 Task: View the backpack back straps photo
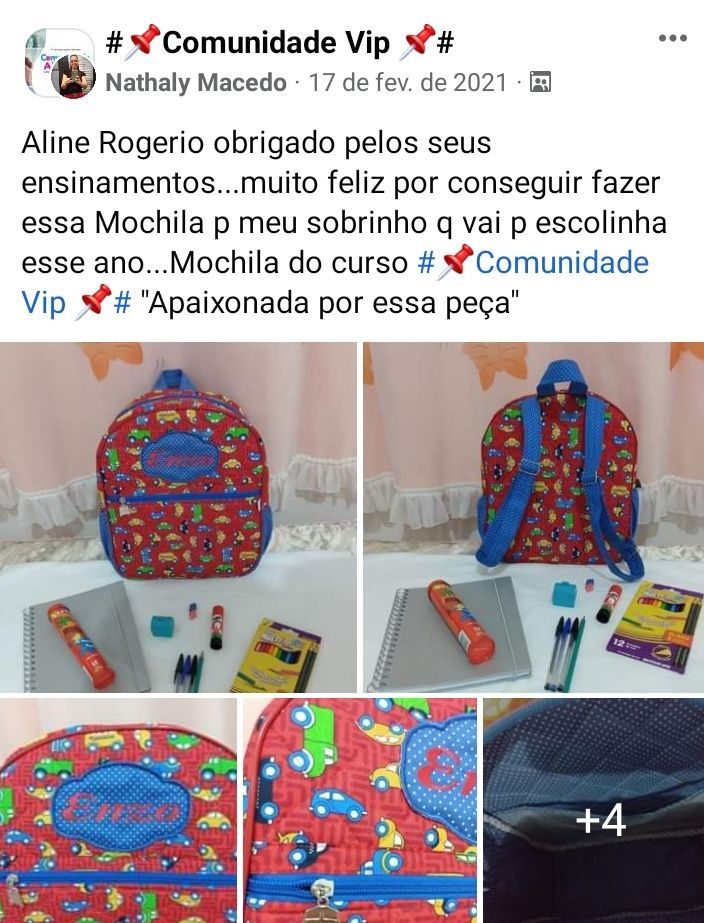[533, 516]
